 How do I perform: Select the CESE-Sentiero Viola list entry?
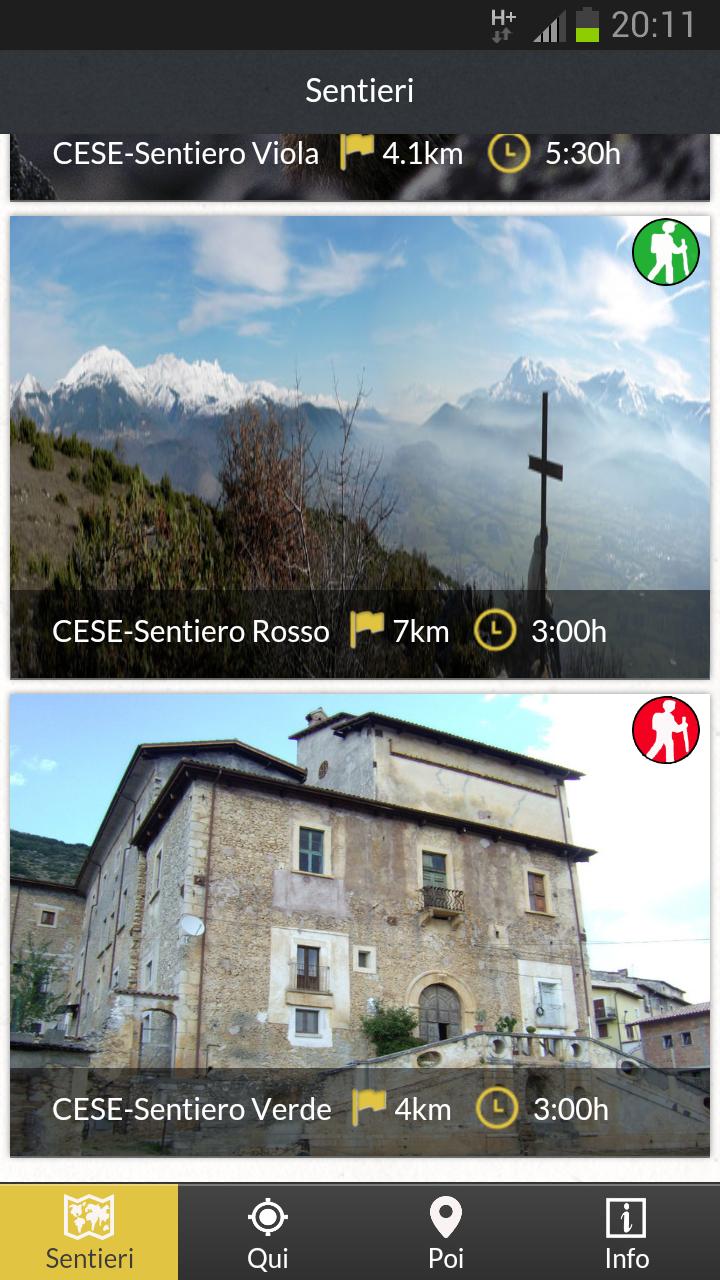point(186,152)
